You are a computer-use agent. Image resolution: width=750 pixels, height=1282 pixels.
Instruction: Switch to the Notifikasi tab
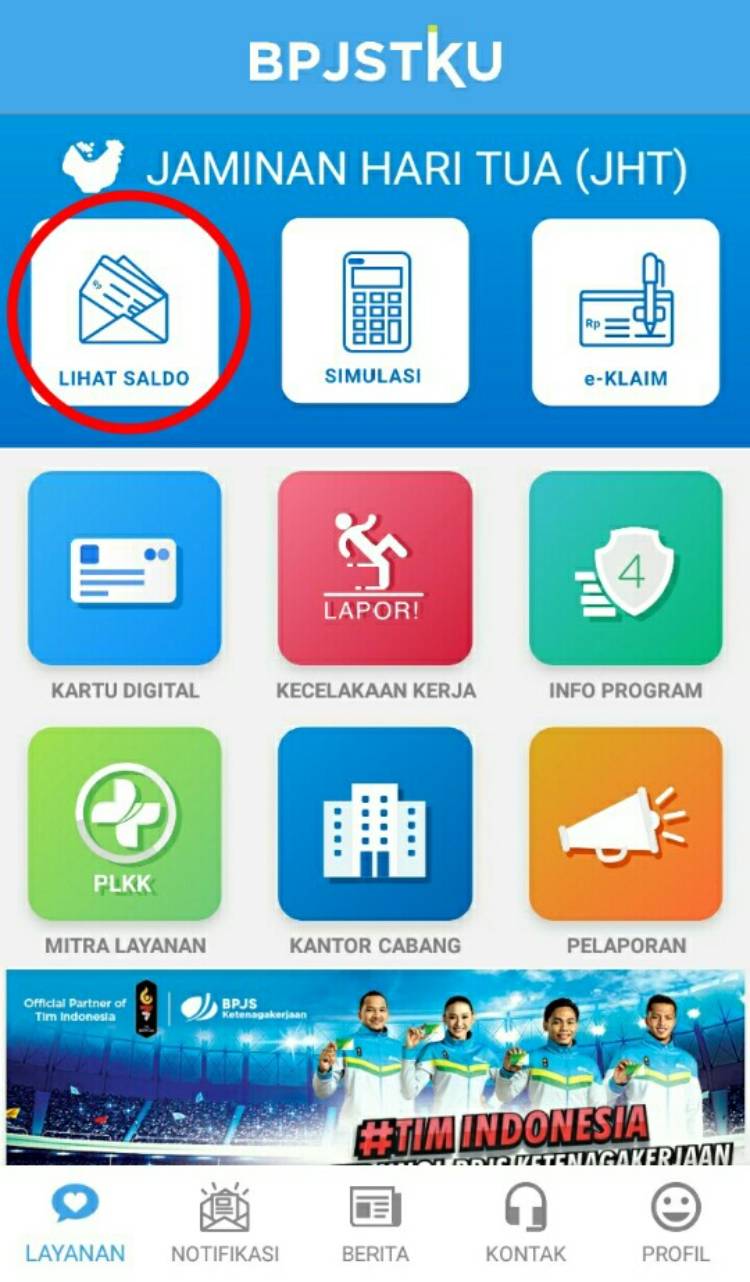click(225, 1224)
